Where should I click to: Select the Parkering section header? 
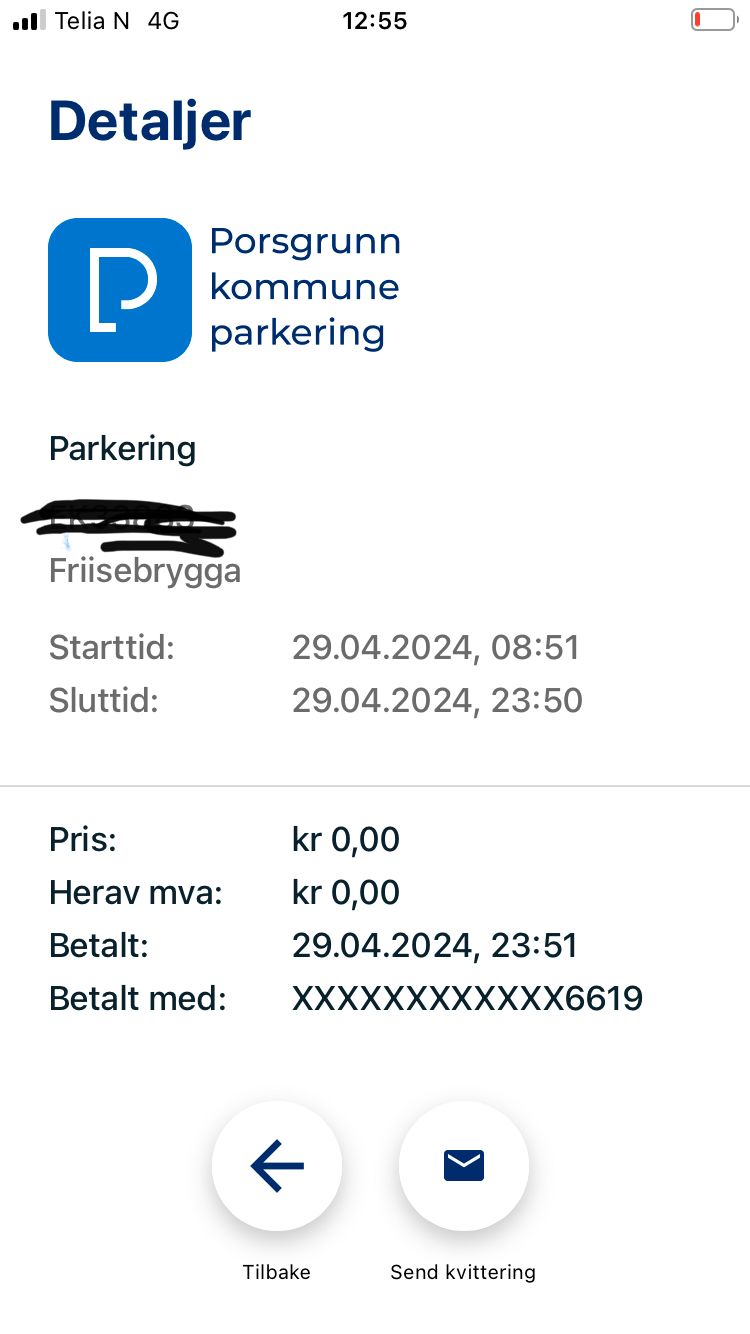[122, 448]
